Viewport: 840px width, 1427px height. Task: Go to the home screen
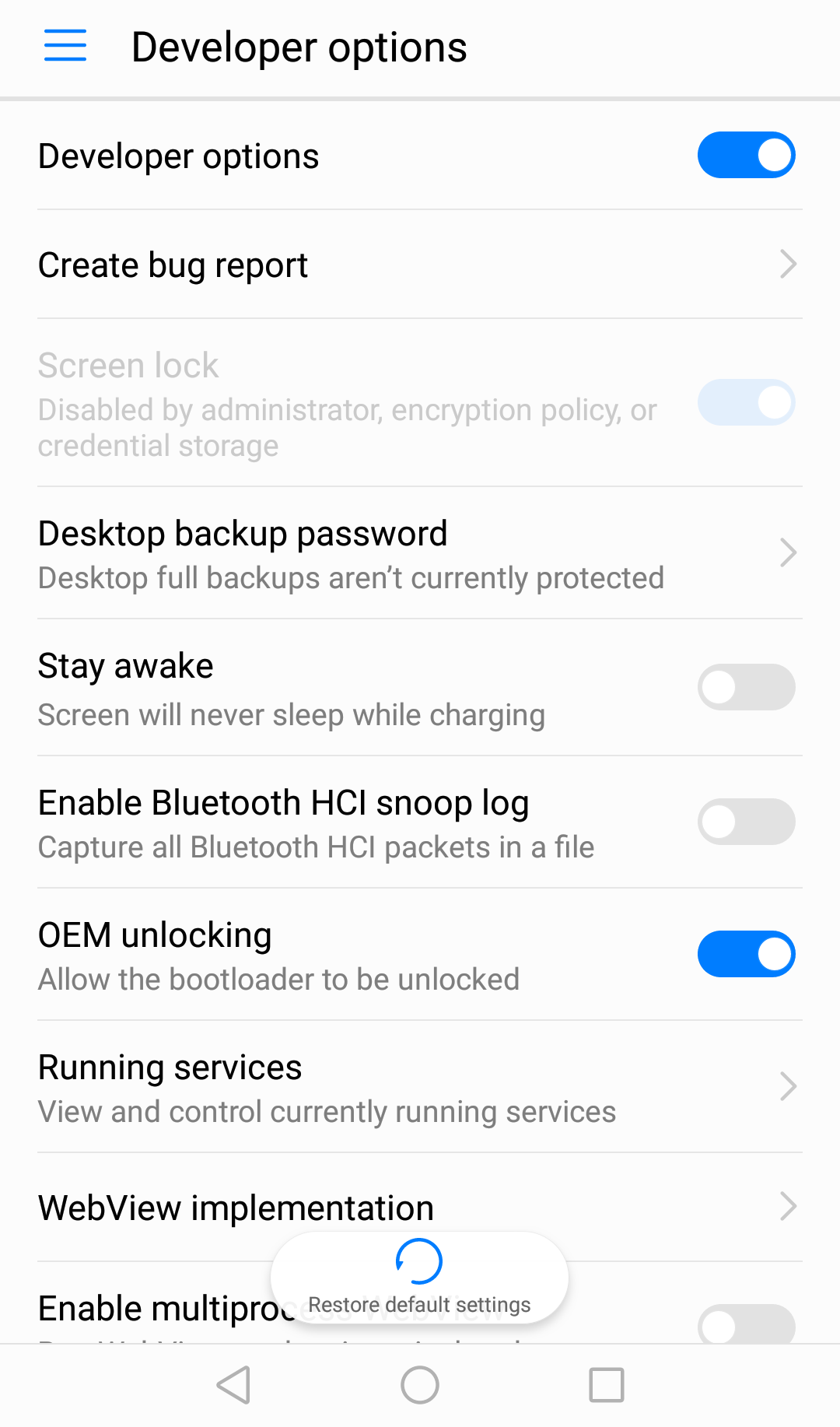click(x=420, y=1385)
